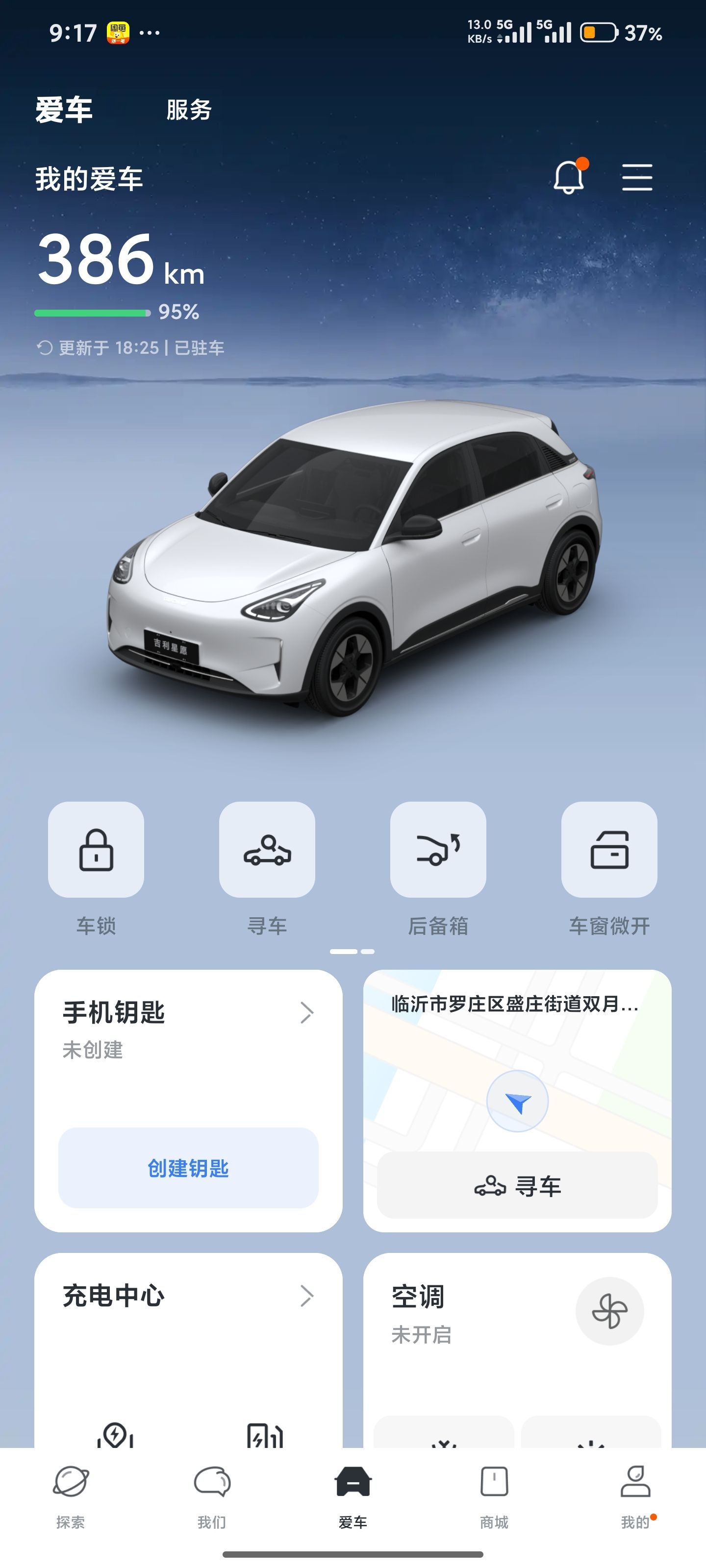Tap the 寻车 button on the map card

(x=517, y=1185)
